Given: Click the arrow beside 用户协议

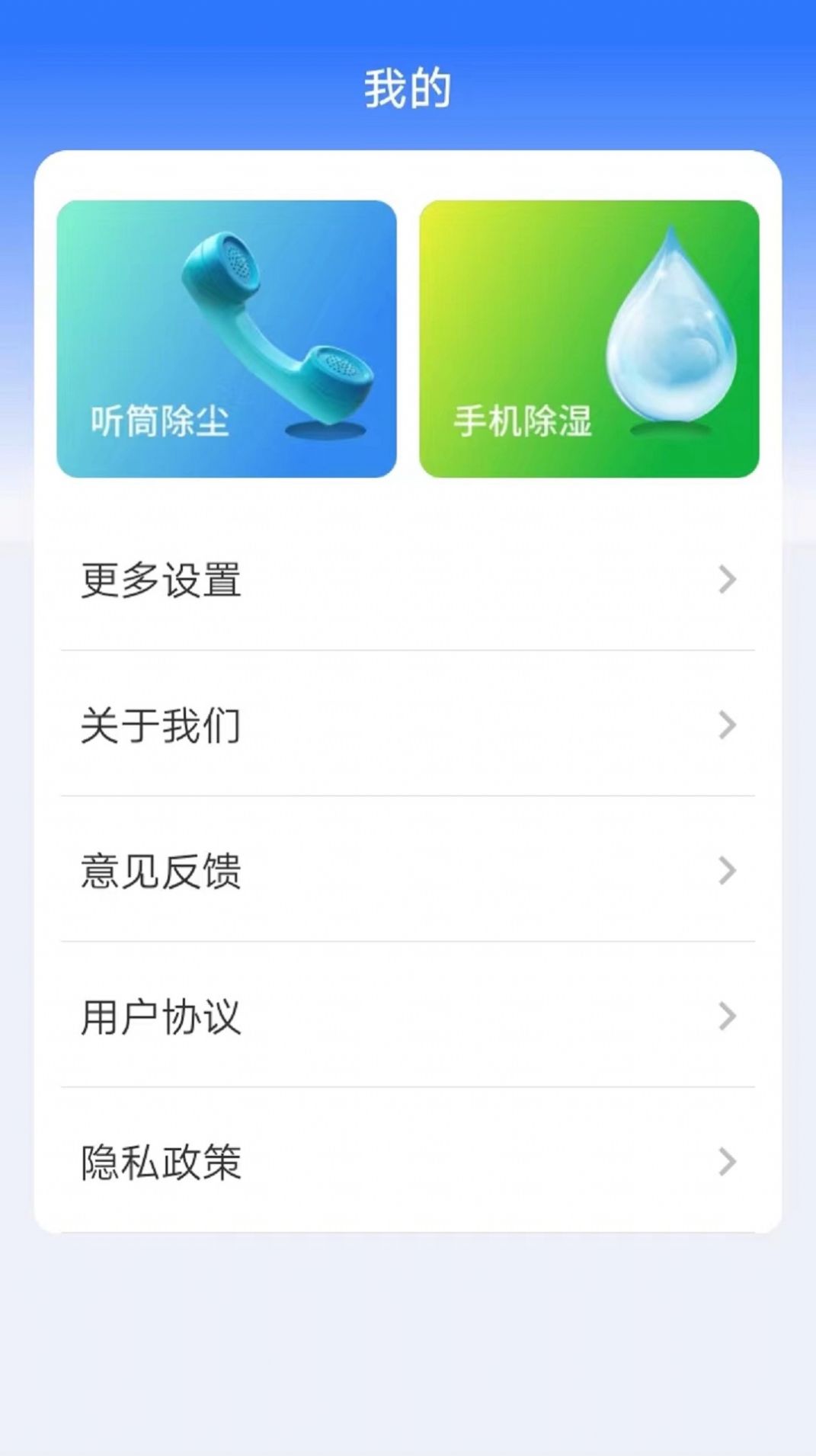Looking at the screenshot, I should pyautogui.click(x=726, y=1013).
